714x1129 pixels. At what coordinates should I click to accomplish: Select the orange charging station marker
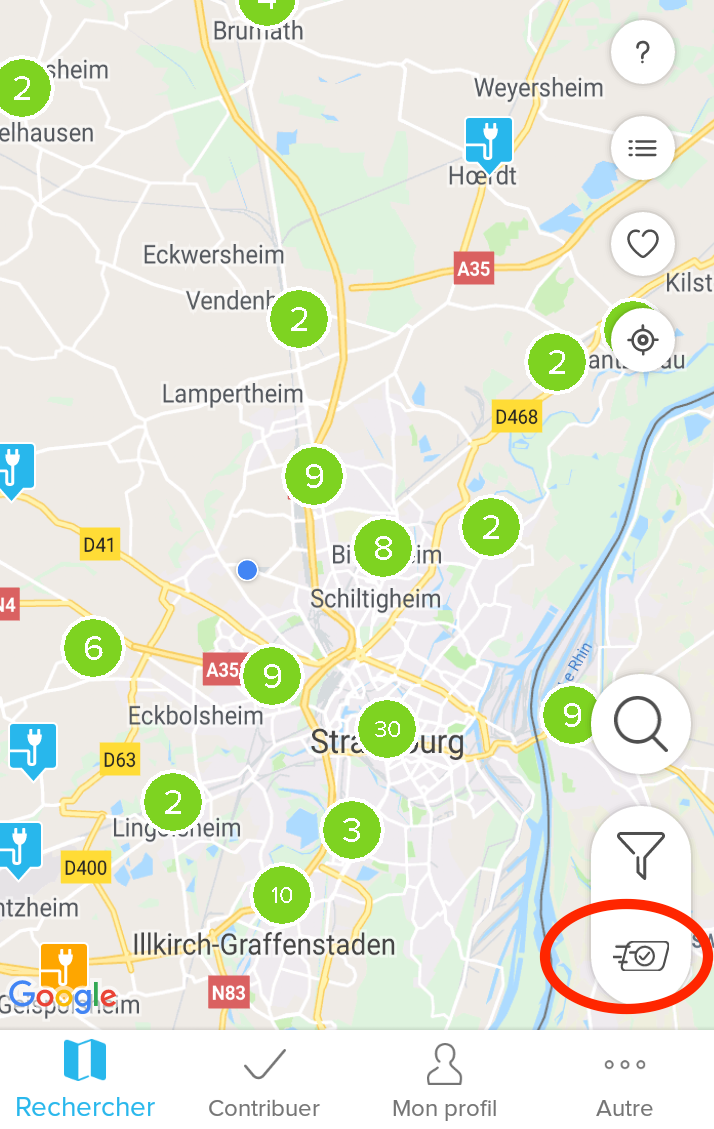tap(63, 965)
